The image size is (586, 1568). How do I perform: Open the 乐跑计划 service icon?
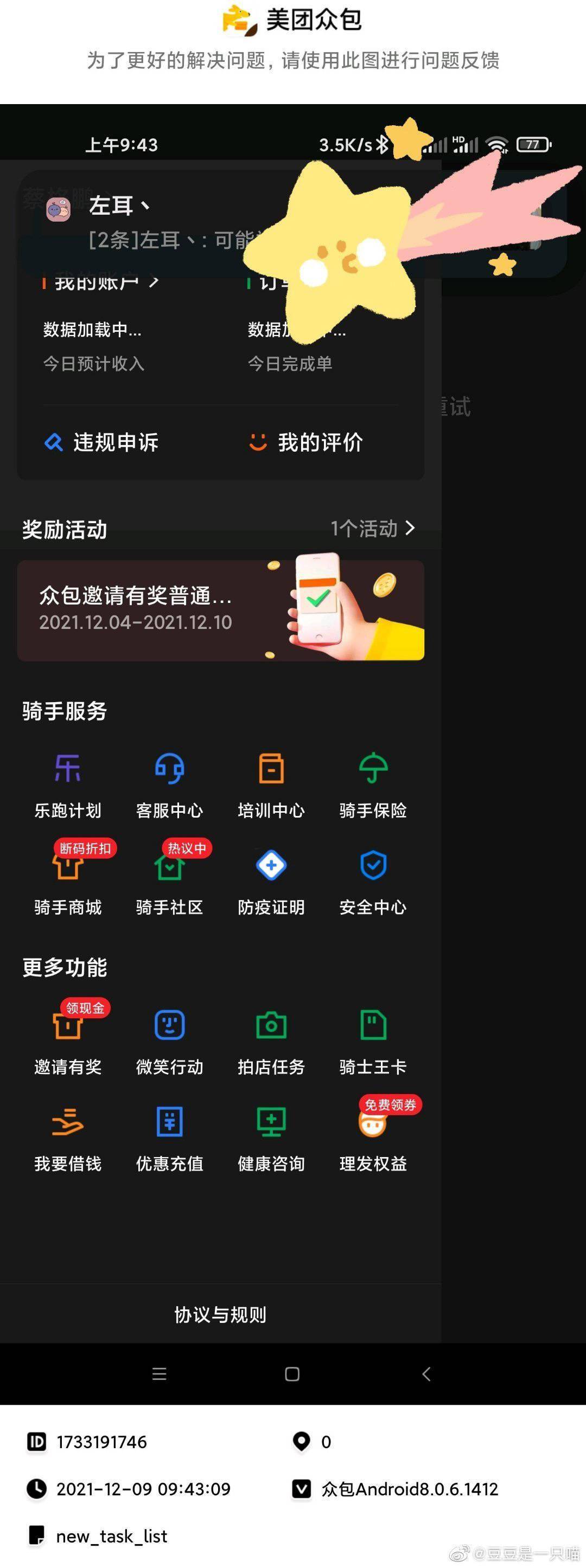[68, 785]
